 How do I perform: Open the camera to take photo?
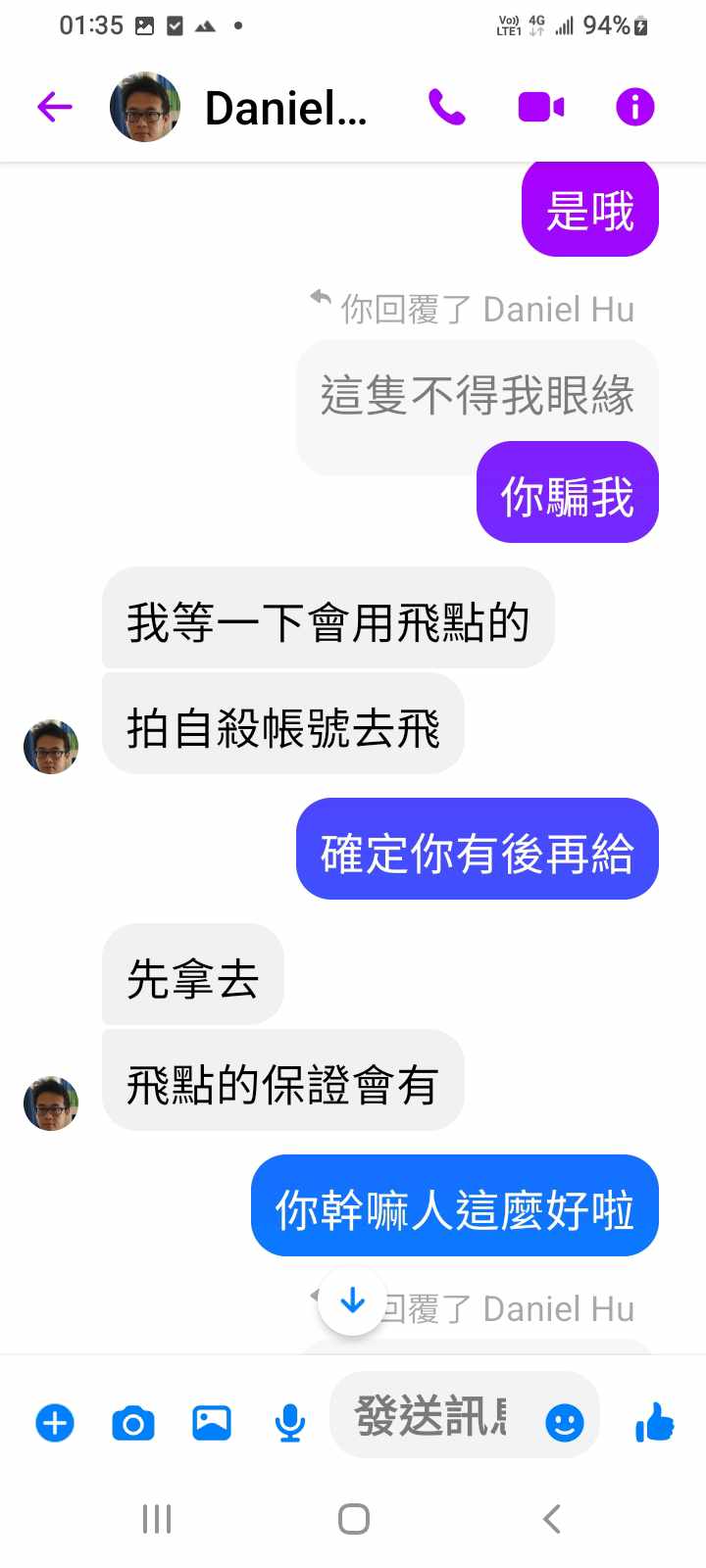tap(133, 1422)
